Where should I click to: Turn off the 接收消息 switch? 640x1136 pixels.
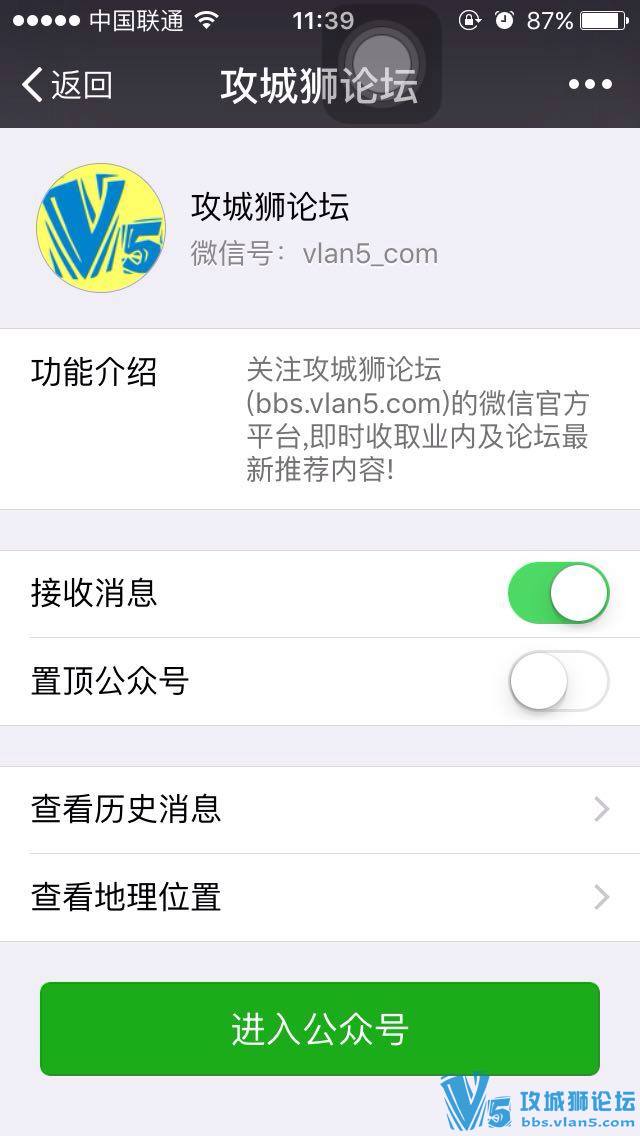coord(558,593)
